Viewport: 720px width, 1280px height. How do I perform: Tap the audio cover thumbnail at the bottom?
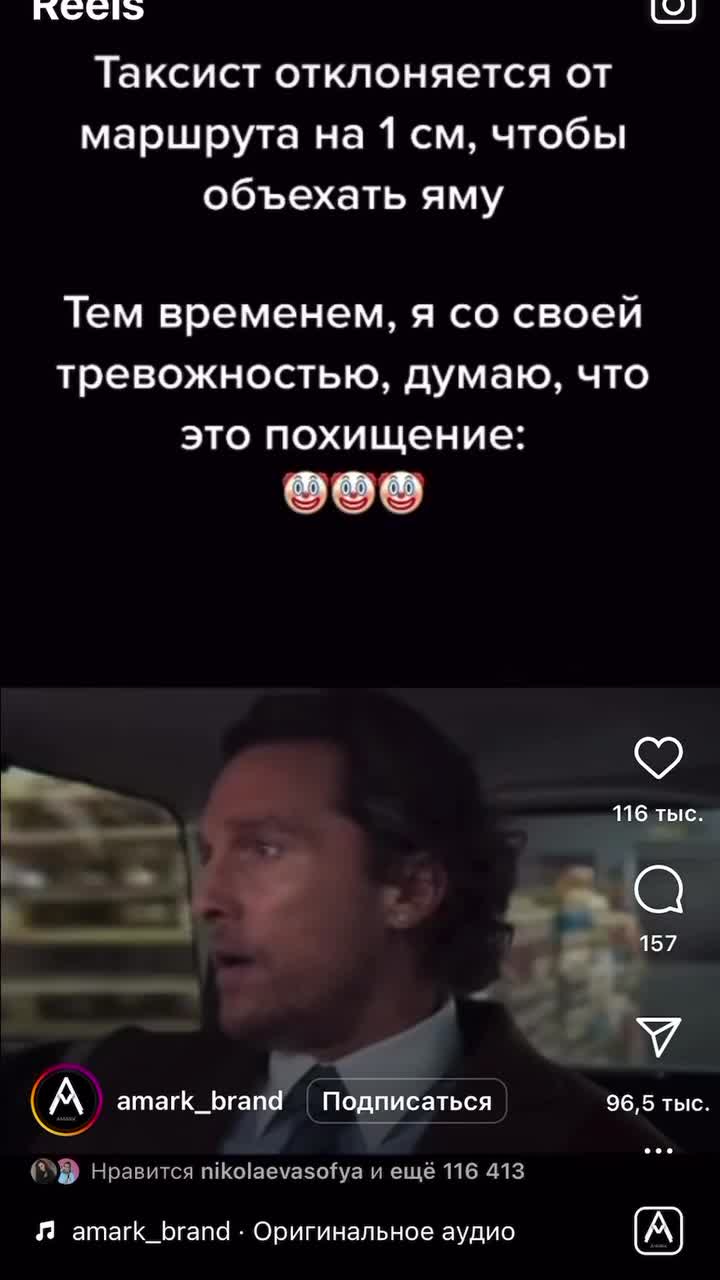(658, 1231)
